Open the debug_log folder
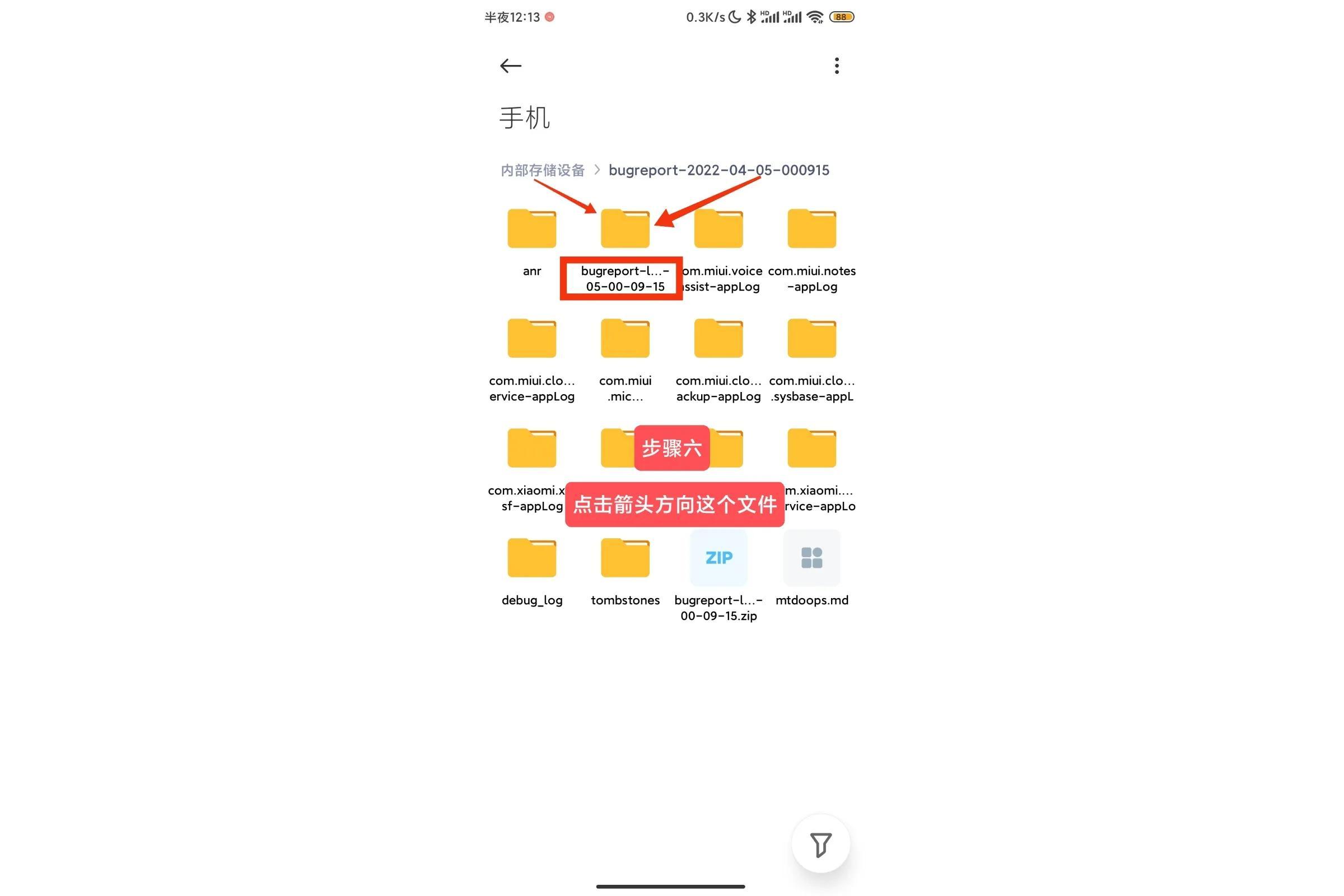This screenshot has height=896, width=1344. click(531, 559)
